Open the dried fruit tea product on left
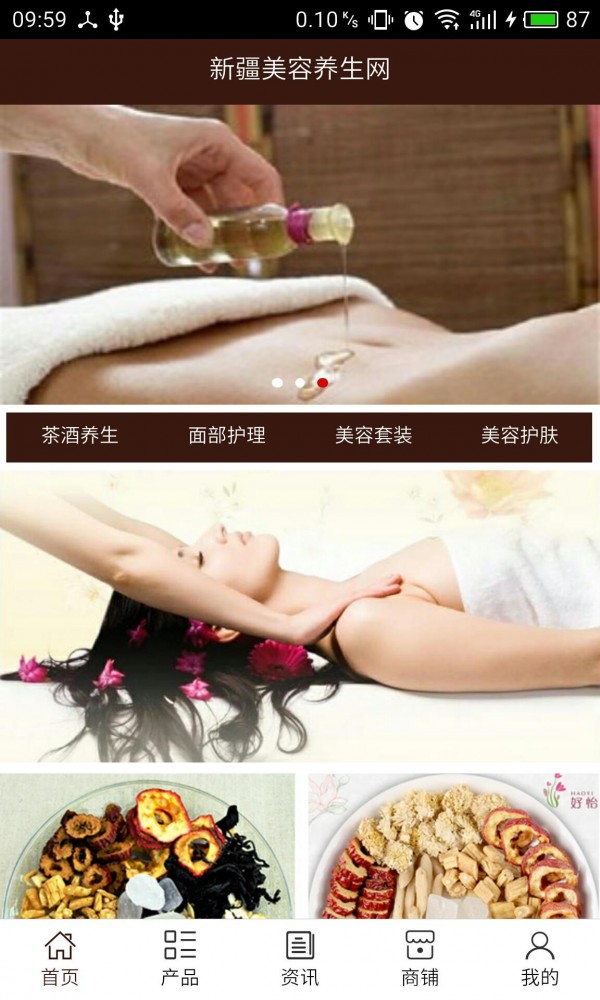 [x=148, y=846]
